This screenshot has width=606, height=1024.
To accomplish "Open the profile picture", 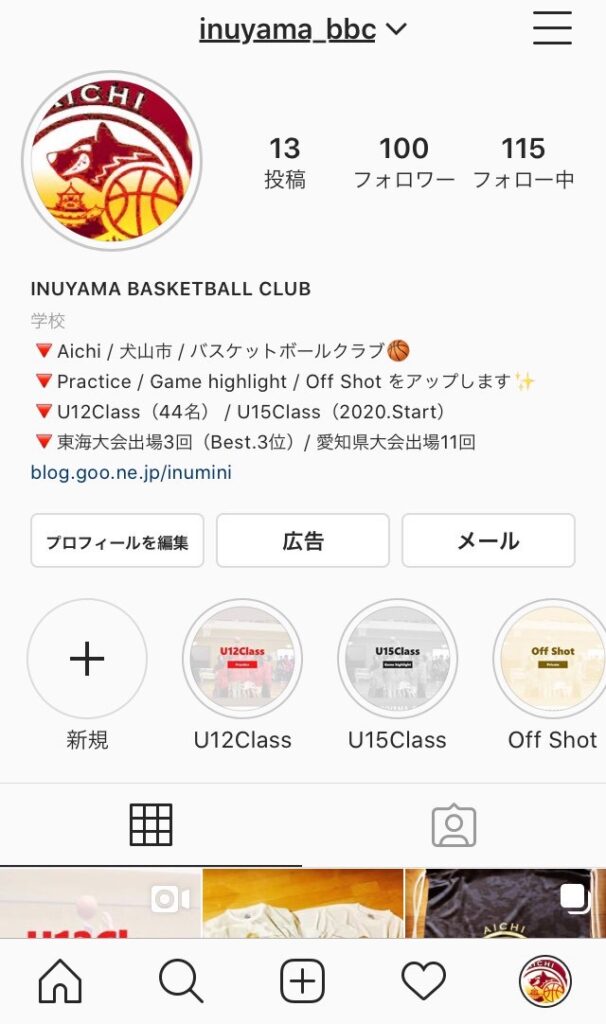I will coord(112,161).
